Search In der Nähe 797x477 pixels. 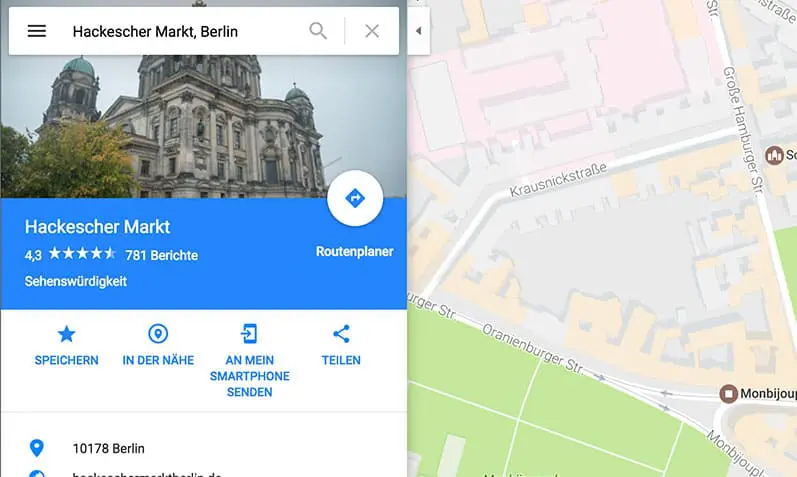pos(158,345)
